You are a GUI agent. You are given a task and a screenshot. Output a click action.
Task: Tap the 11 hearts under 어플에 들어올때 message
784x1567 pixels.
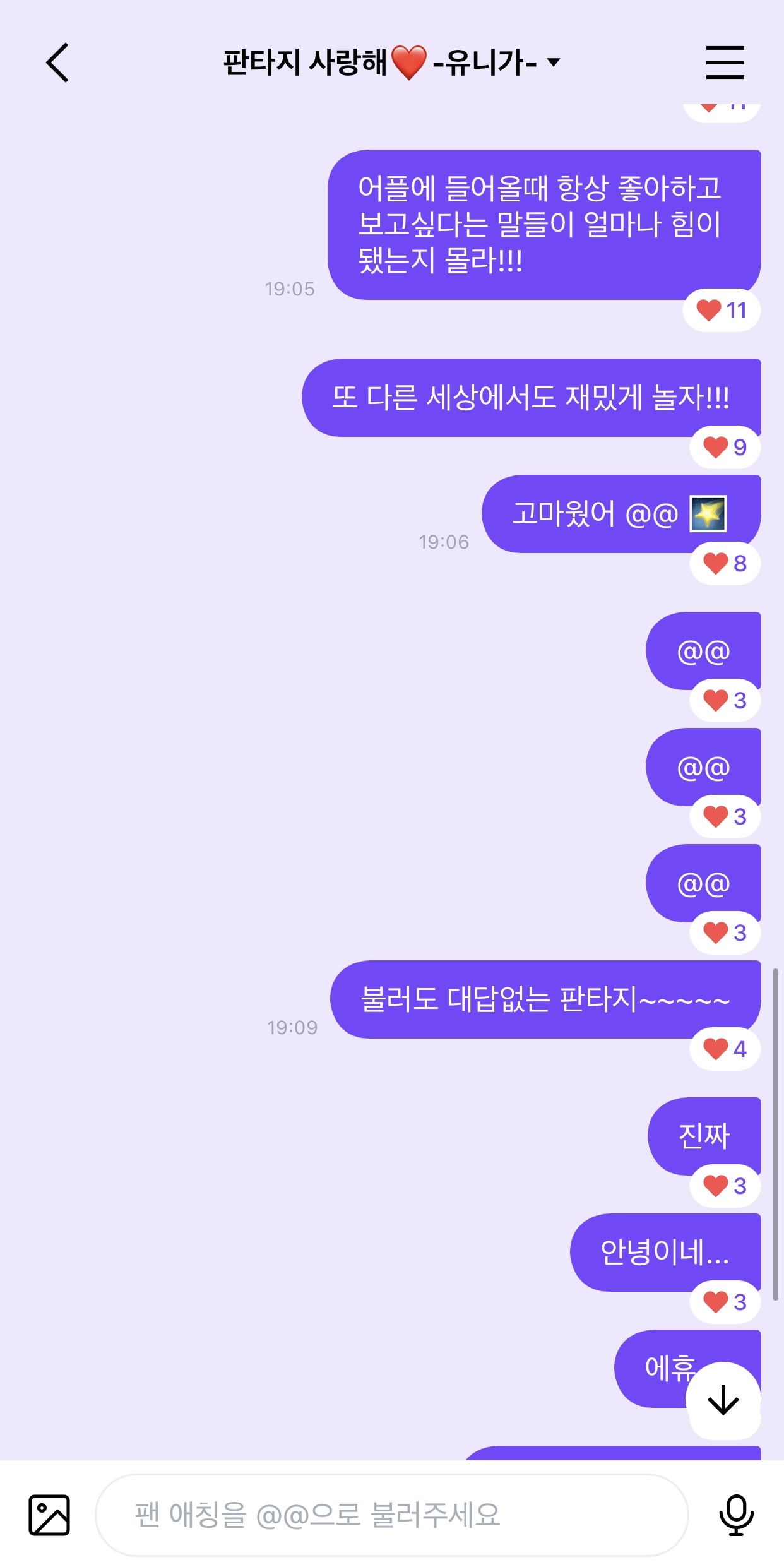(722, 310)
